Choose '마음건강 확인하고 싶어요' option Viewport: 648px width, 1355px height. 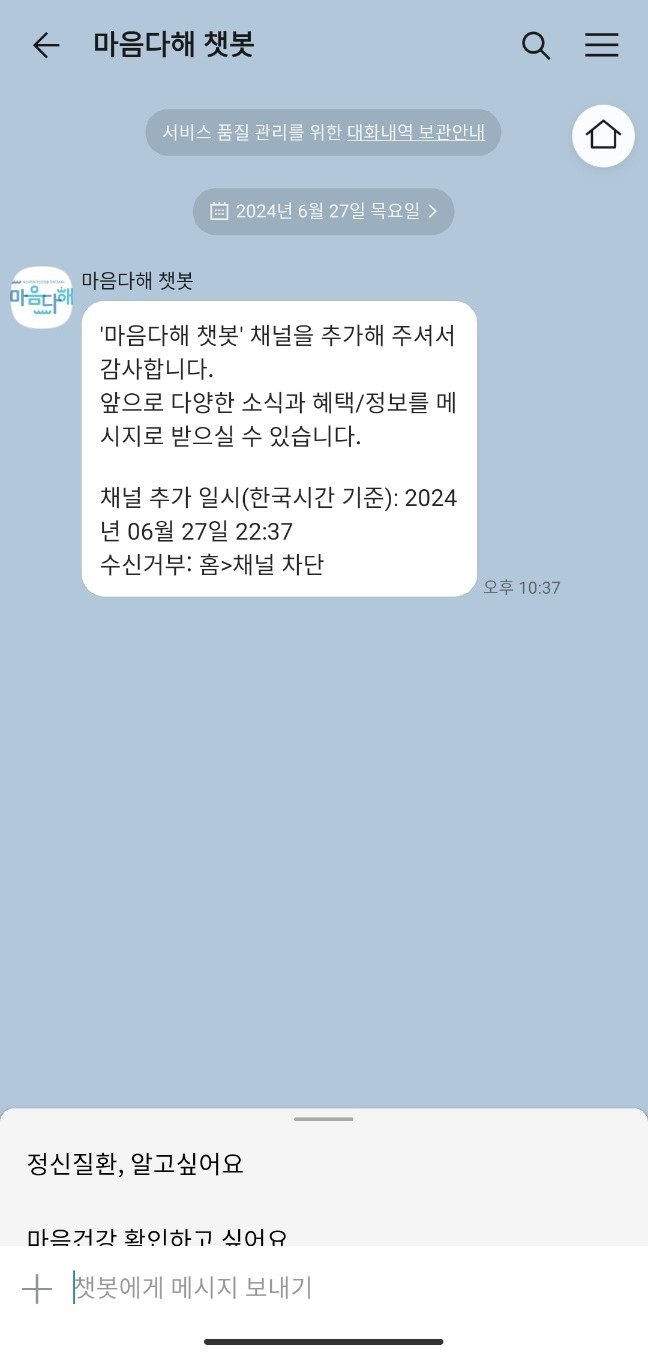[x=157, y=1236]
